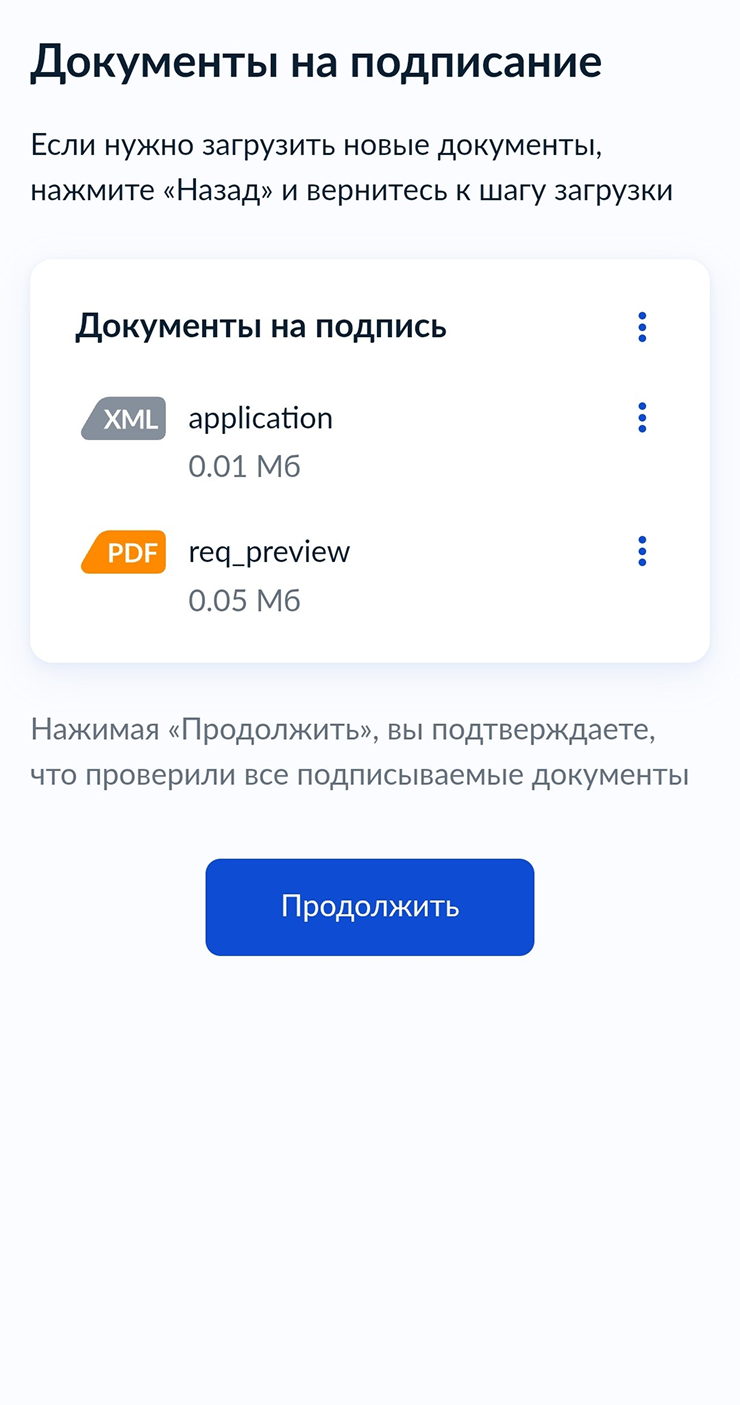The height and width of the screenshot is (1405, 740).
Task: Tap the «Продолжить» button
Action: click(370, 907)
